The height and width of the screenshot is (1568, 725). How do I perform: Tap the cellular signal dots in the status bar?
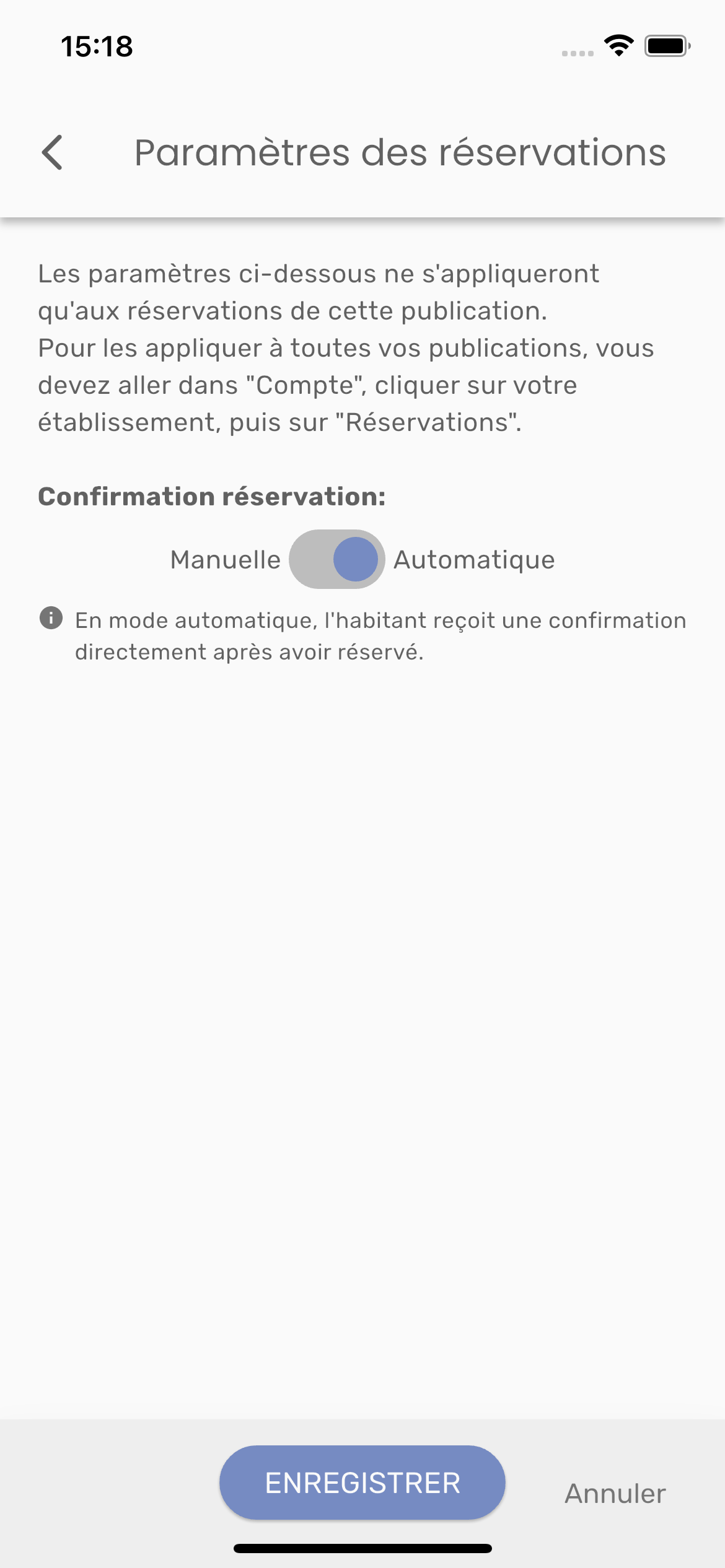coord(578,53)
